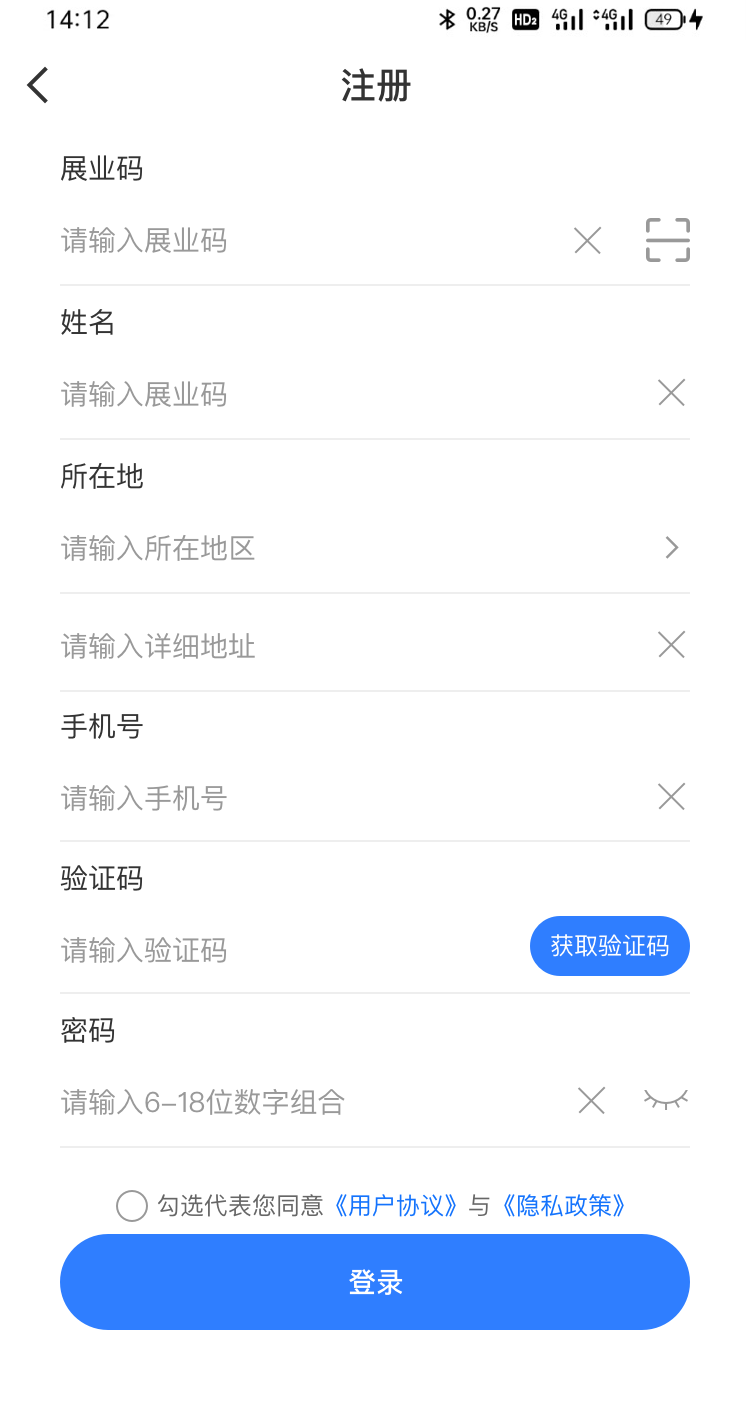Open the scan icon beside 展业码 field
The height and width of the screenshot is (1402, 750).
668,240
